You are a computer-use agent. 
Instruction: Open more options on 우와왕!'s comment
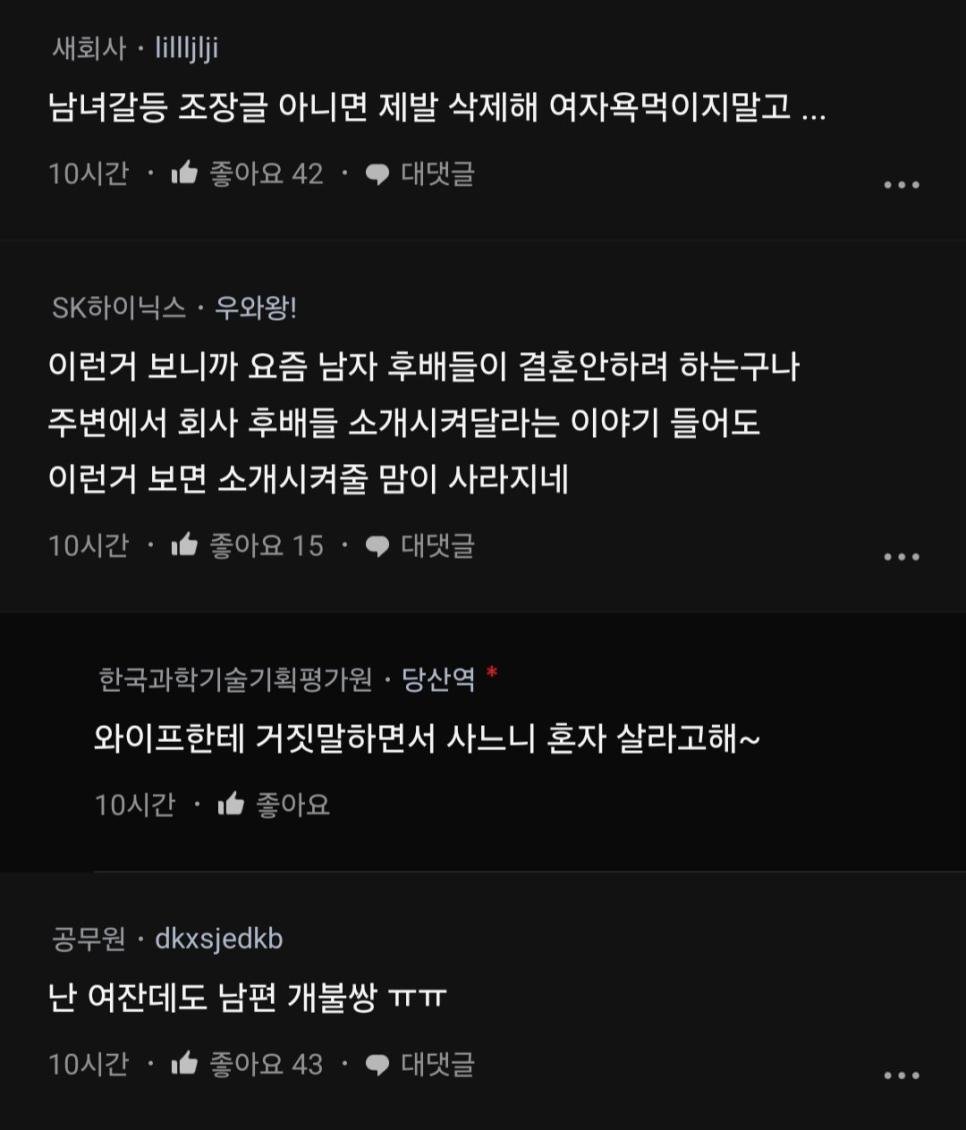point(901,557)
